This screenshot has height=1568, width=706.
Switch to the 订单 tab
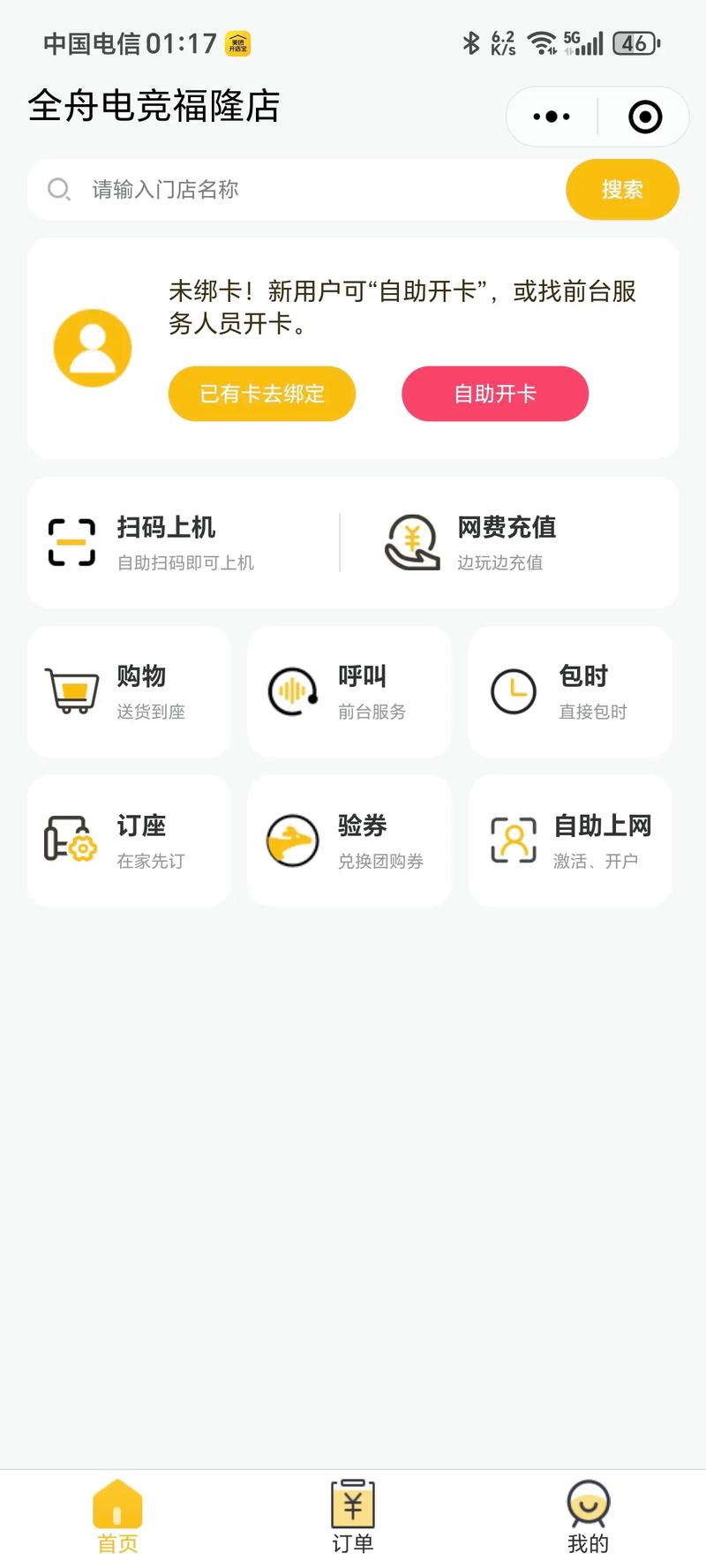tap(353, 1517)
